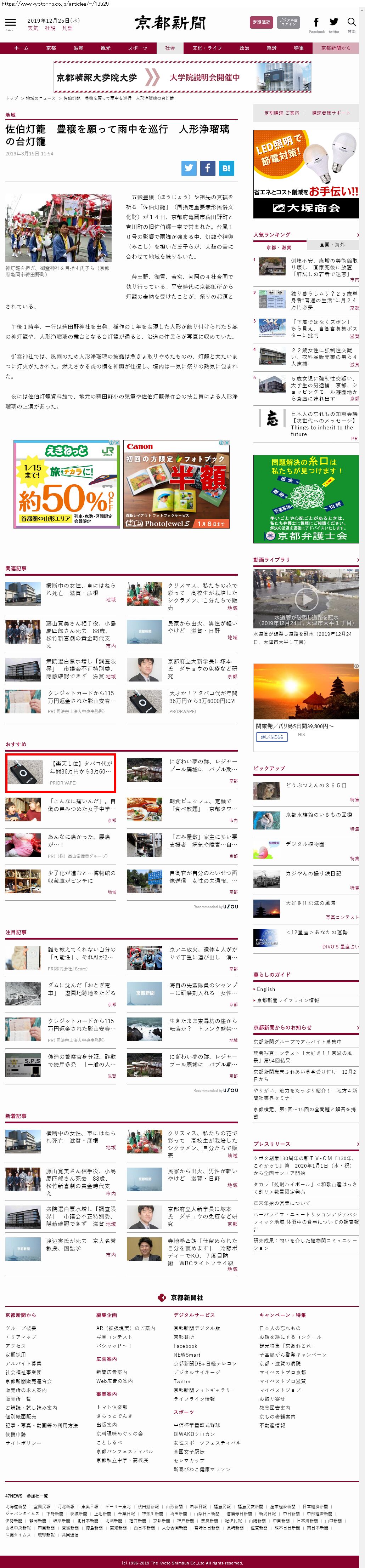Open the 京都水族館のいきもの図鑑 feature
The width and height of the screenshot is (365, 1568).
[x=319, y=814]
